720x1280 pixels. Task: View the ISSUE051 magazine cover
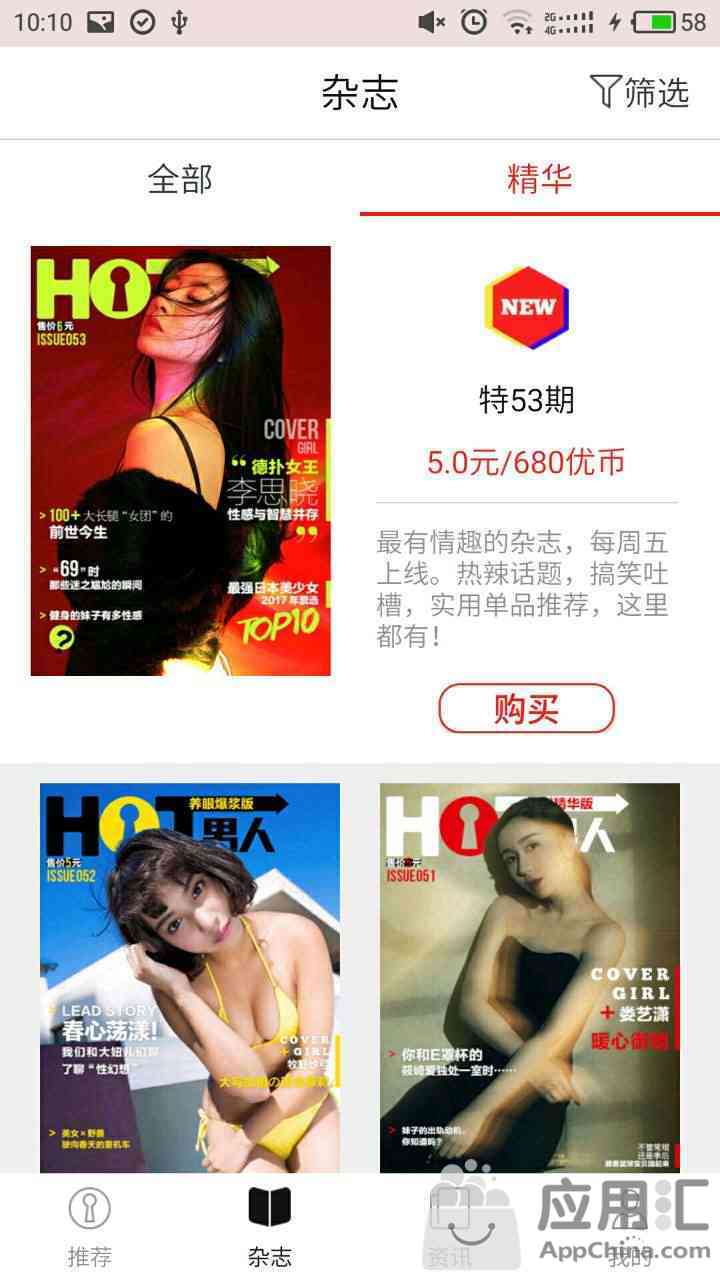(x=530, y=977)
